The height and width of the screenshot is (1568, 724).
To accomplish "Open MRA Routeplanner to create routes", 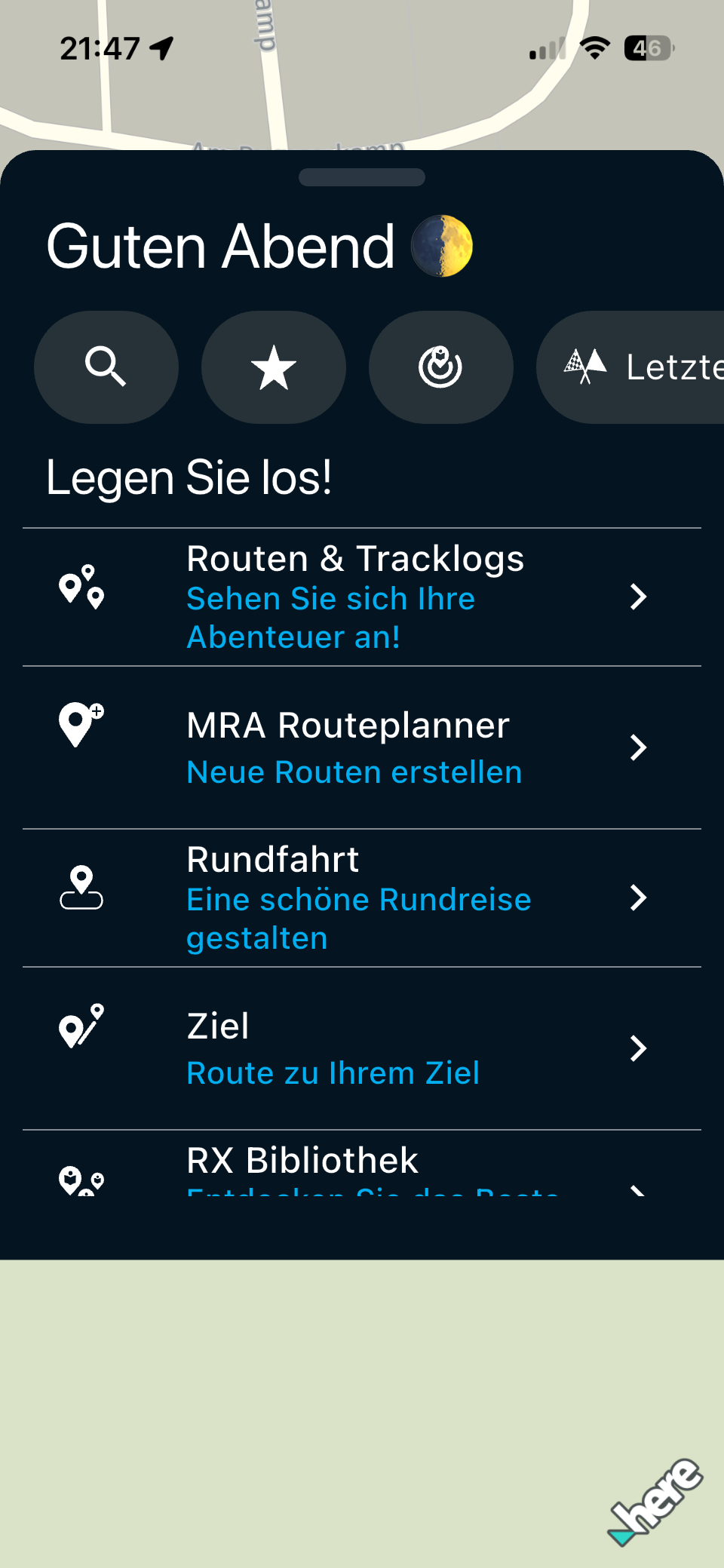I will pos(362,747).
